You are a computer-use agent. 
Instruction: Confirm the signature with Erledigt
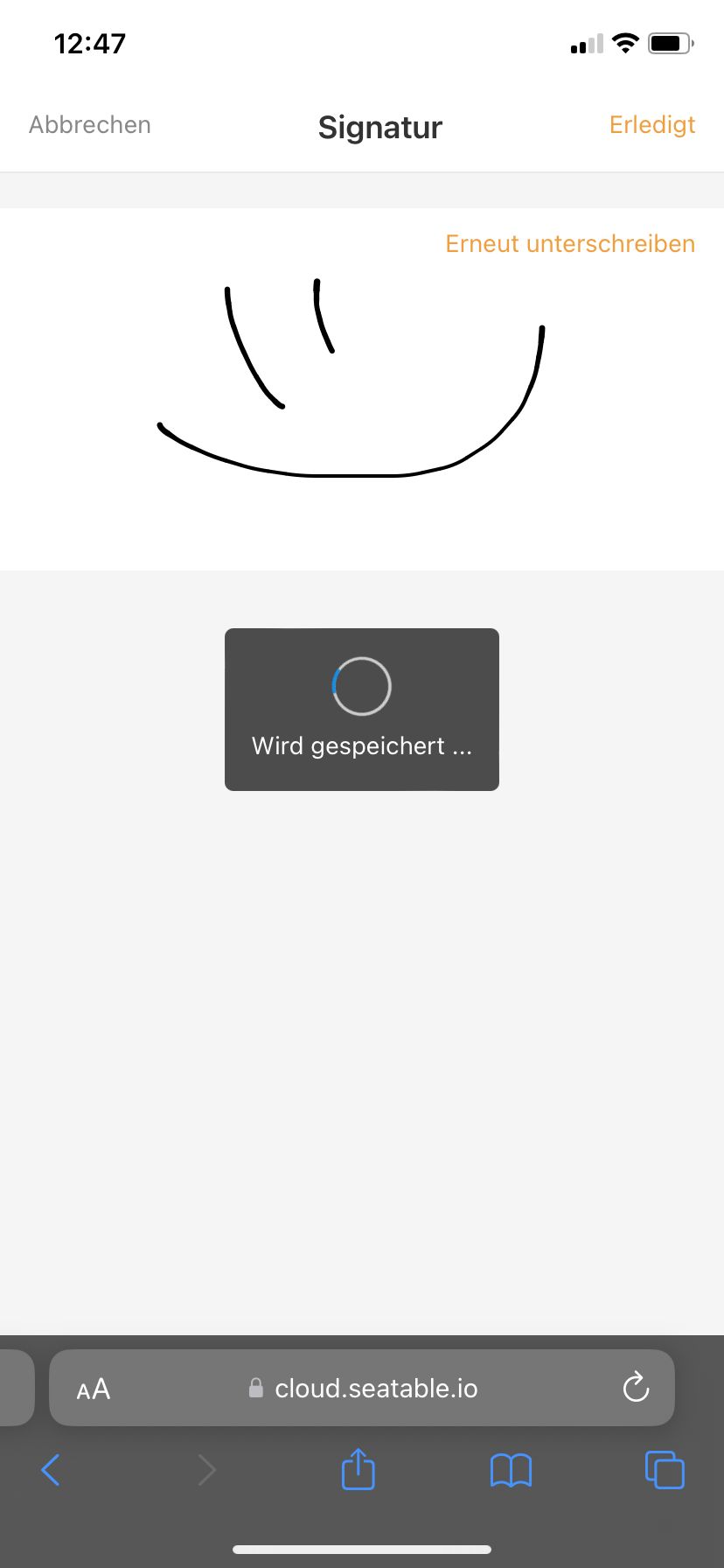[x=652, y=125]
